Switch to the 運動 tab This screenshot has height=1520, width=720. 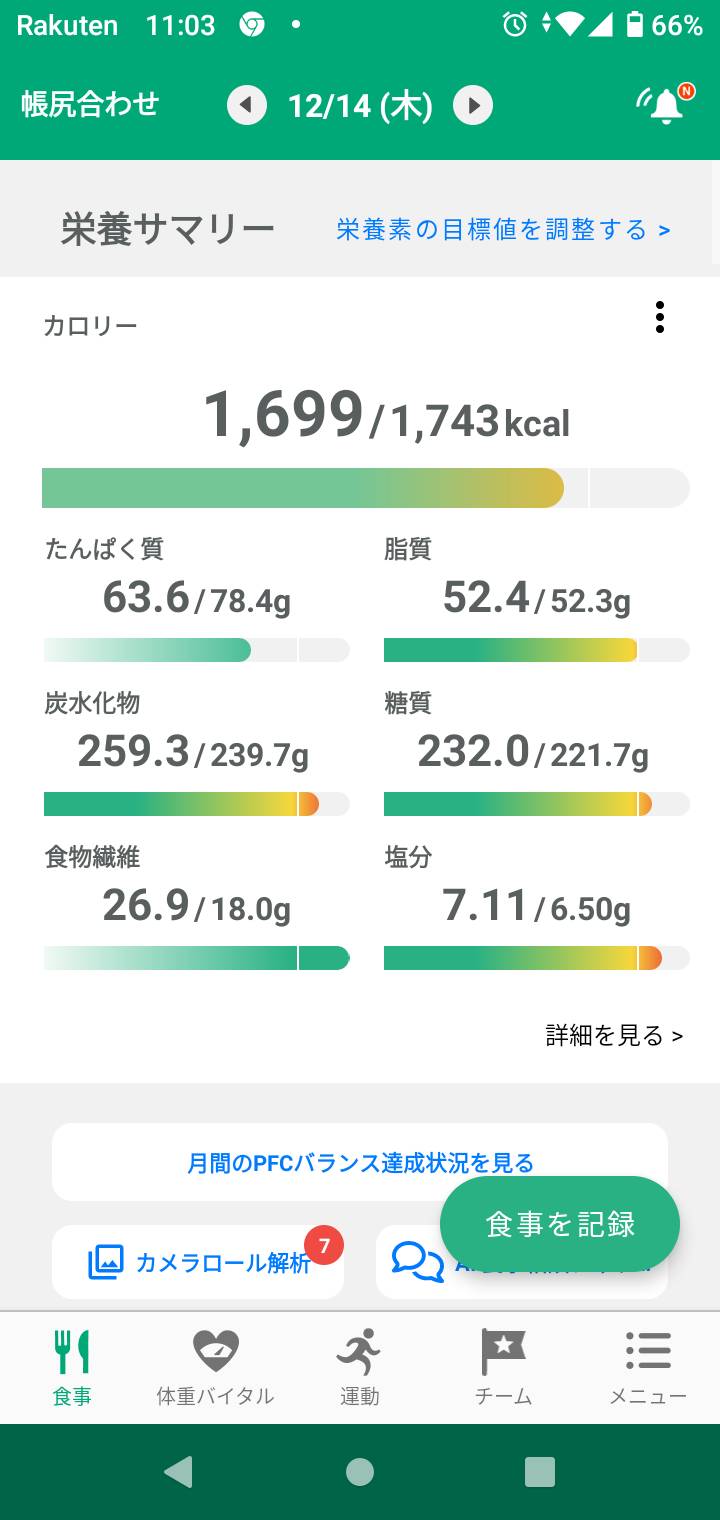(359, 1367)
